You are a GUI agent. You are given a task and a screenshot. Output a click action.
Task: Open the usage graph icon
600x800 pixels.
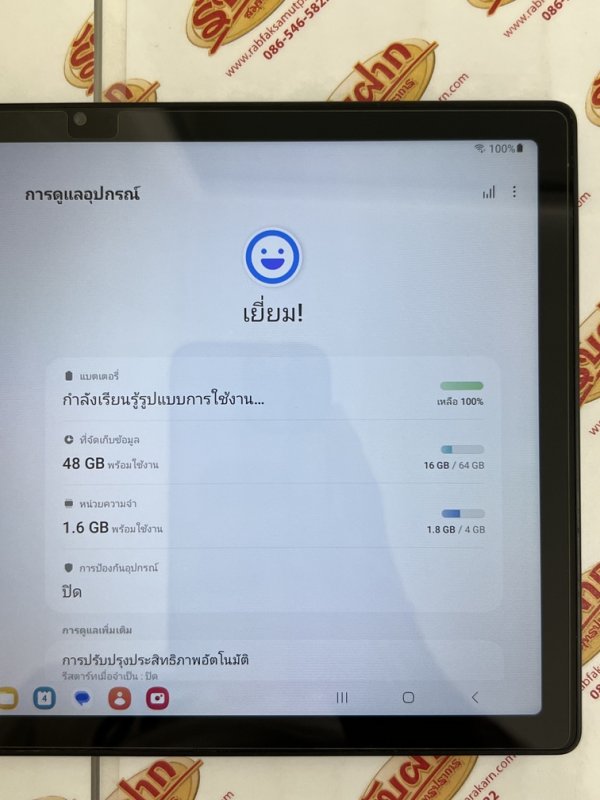[x=488, y=192]
